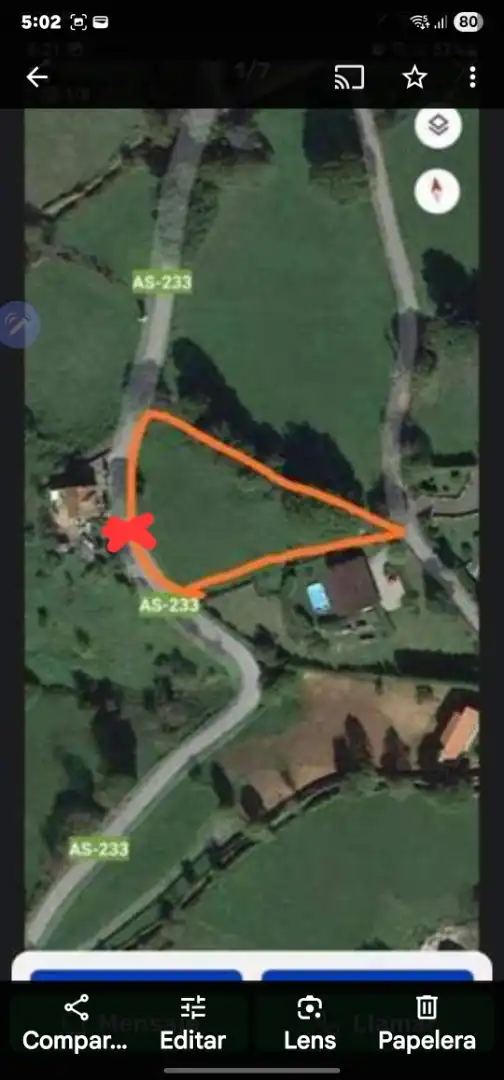Share the photo via Compartir
This screenshot has height=1080, width=504.
(76, 1023)
